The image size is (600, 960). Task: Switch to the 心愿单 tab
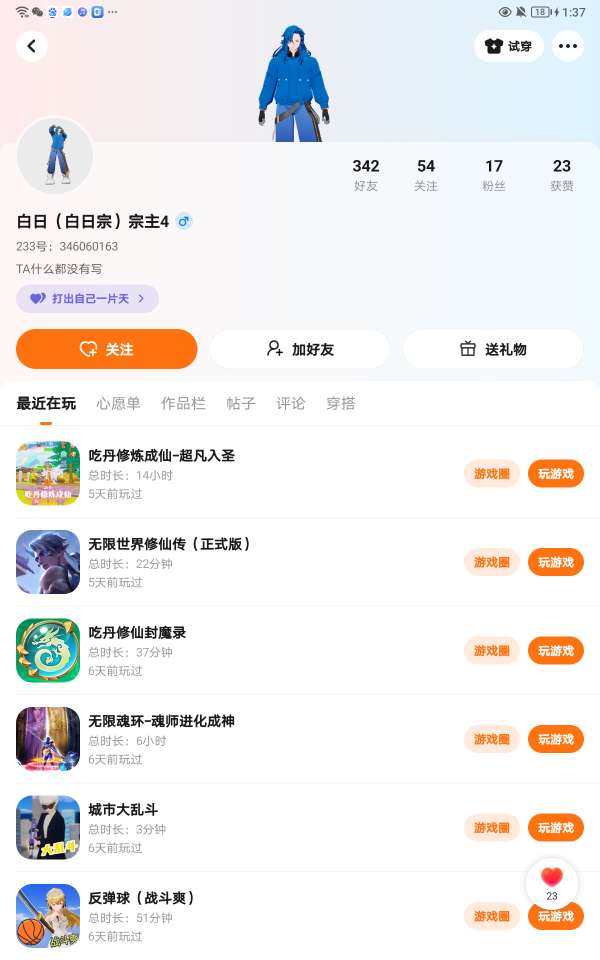pyautogui.click(x=118, y=404)
